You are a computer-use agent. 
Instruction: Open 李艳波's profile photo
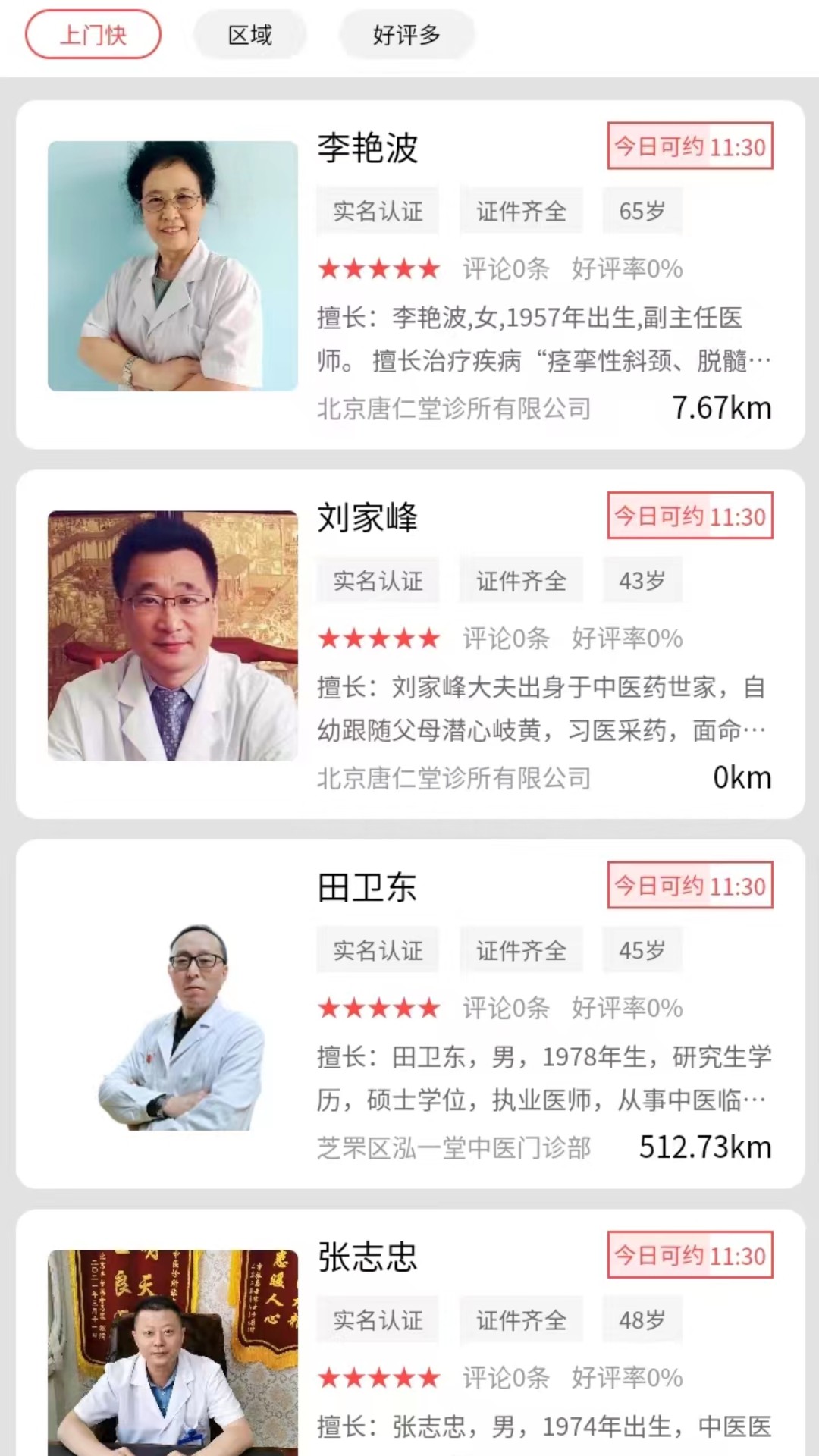[x=171, y=267]
